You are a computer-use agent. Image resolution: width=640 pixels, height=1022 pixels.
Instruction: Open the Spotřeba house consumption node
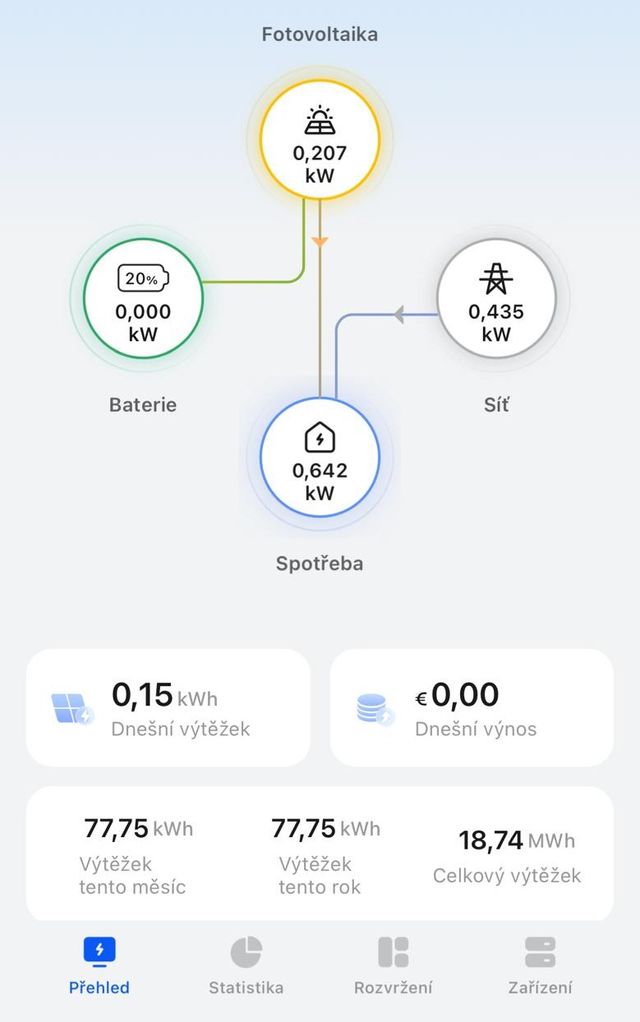pyautogui.click(x=320, y=457)
